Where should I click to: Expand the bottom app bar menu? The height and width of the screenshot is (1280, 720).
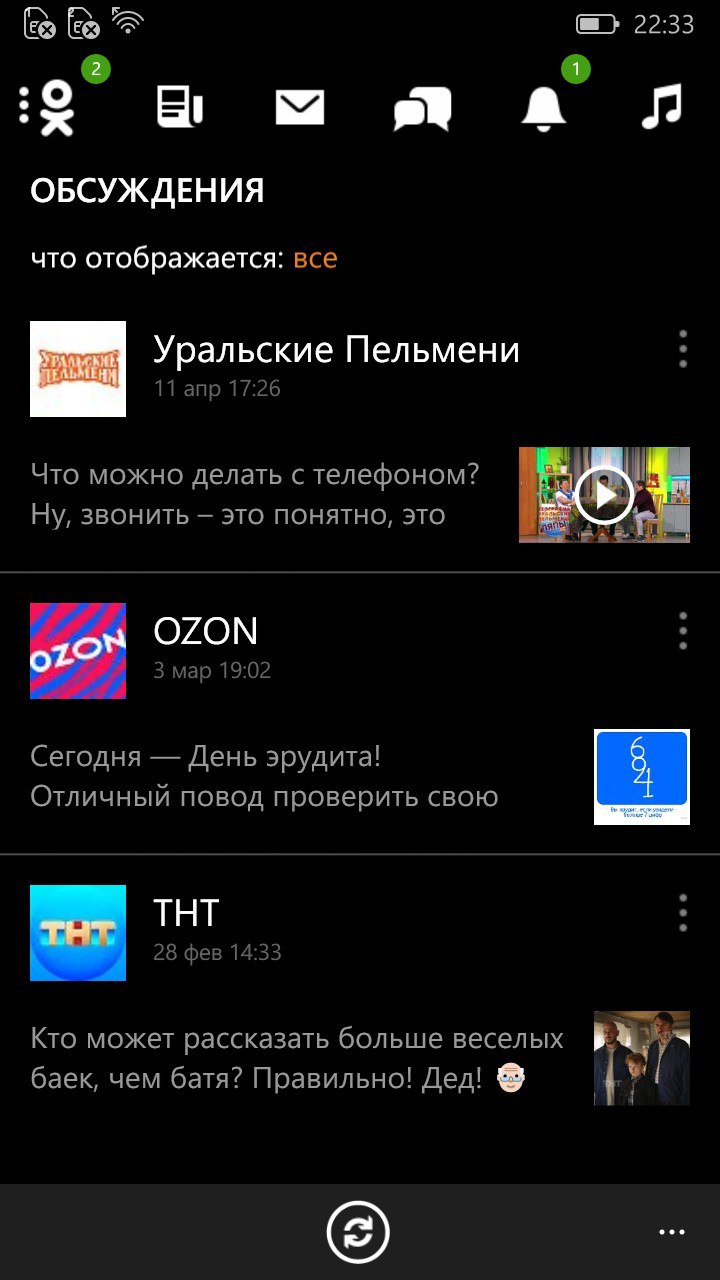coord(672,1232)
